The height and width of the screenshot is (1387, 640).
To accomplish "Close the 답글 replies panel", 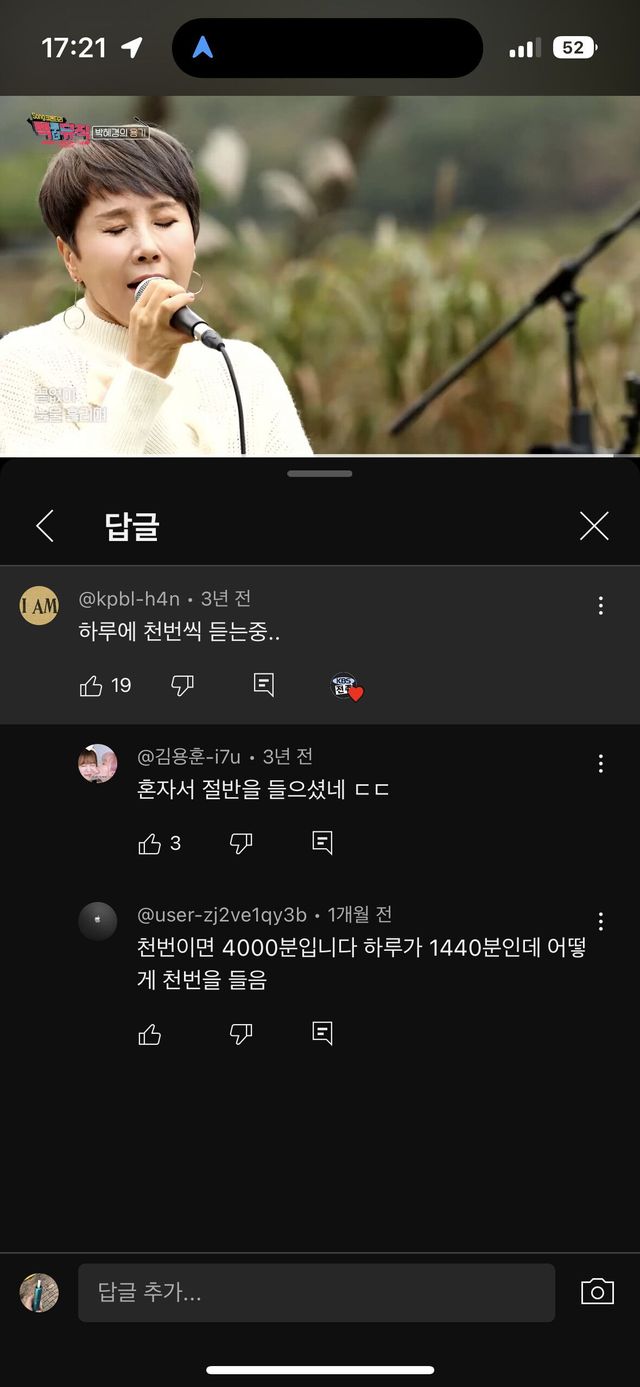I will 594,526.
